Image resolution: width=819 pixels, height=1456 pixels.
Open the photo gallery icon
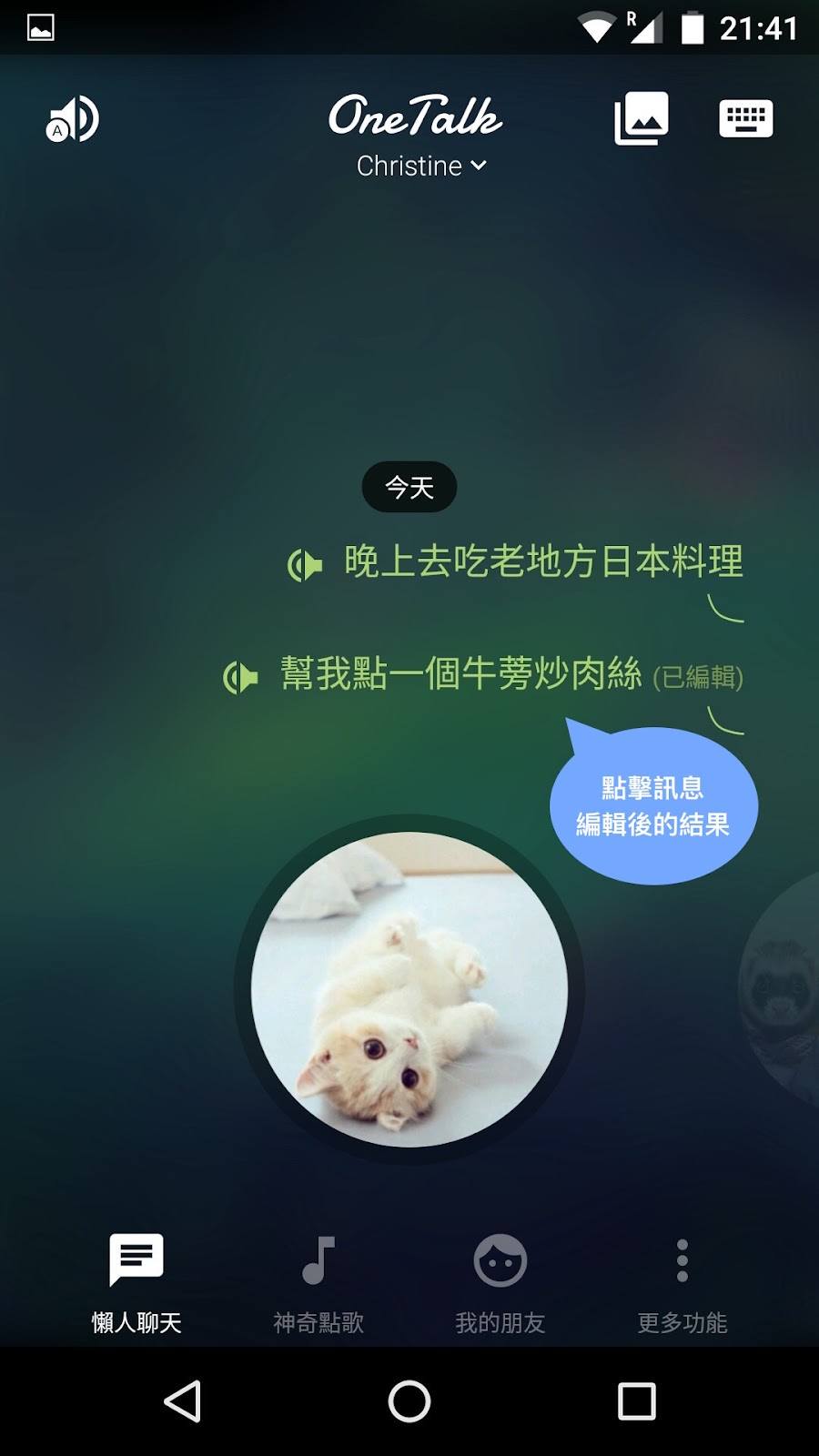click(x=642, y=118)
